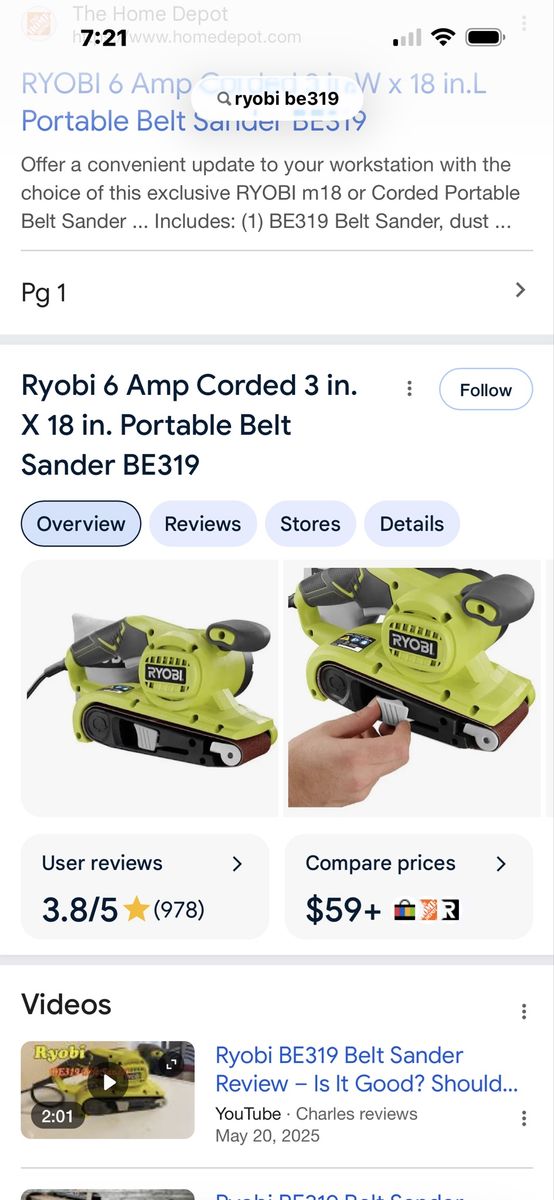Image resolution: width=554 pixels, height=1200 pixels.
Task: Switch to the Reviews chip
Action: (203, 524)
